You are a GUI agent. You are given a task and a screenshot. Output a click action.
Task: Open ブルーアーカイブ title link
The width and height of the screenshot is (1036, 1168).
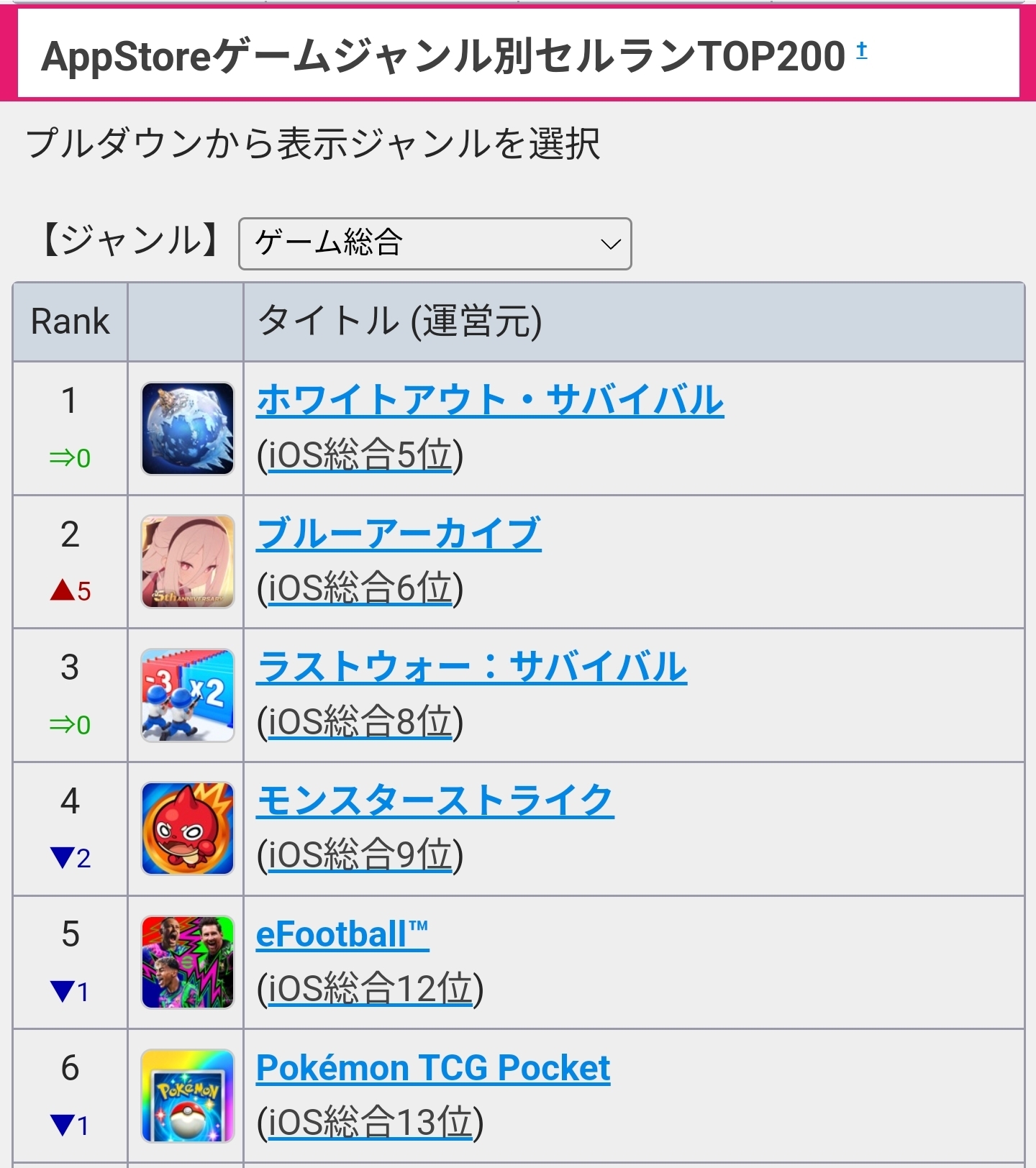[x=399, y=534]
